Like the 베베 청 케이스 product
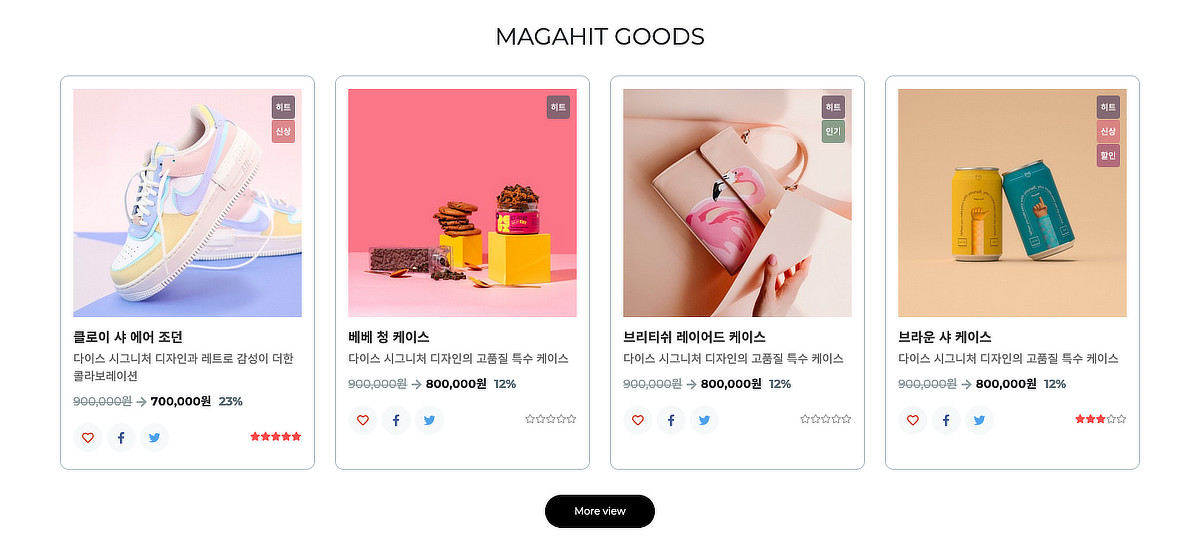Screen dimensions: 1200x542 [363, 420]
